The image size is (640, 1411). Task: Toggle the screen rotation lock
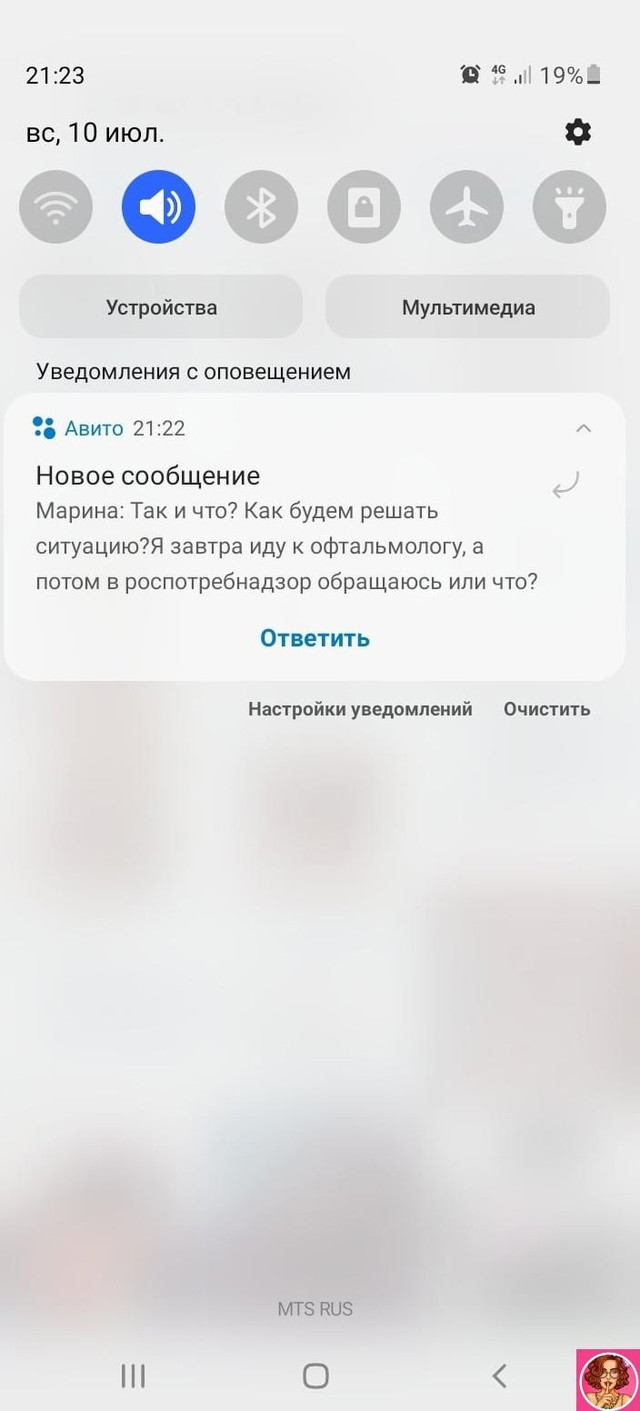(364, 207)
